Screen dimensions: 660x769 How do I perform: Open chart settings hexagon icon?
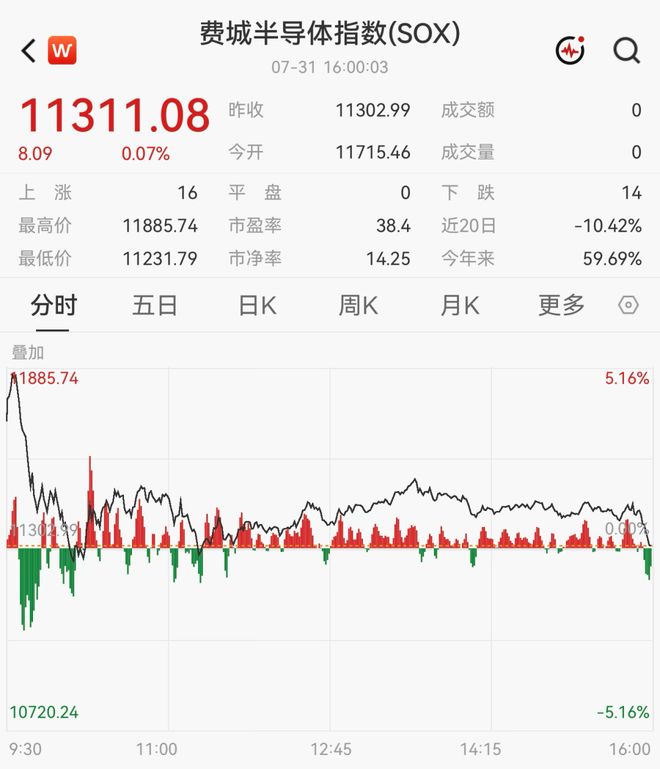628,305
